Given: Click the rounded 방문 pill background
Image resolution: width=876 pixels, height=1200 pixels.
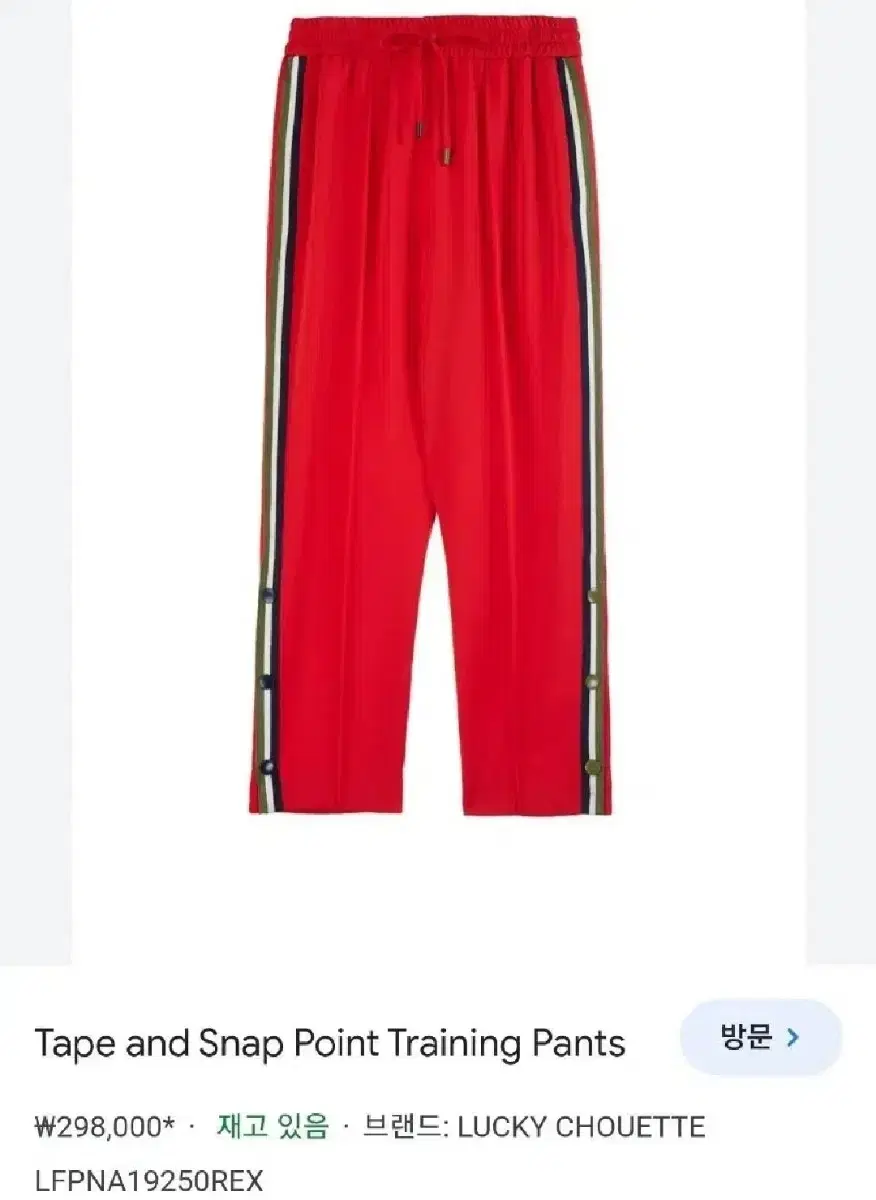Looking at the screenshot, I should pyautogui.click(x=762, y=1040).
